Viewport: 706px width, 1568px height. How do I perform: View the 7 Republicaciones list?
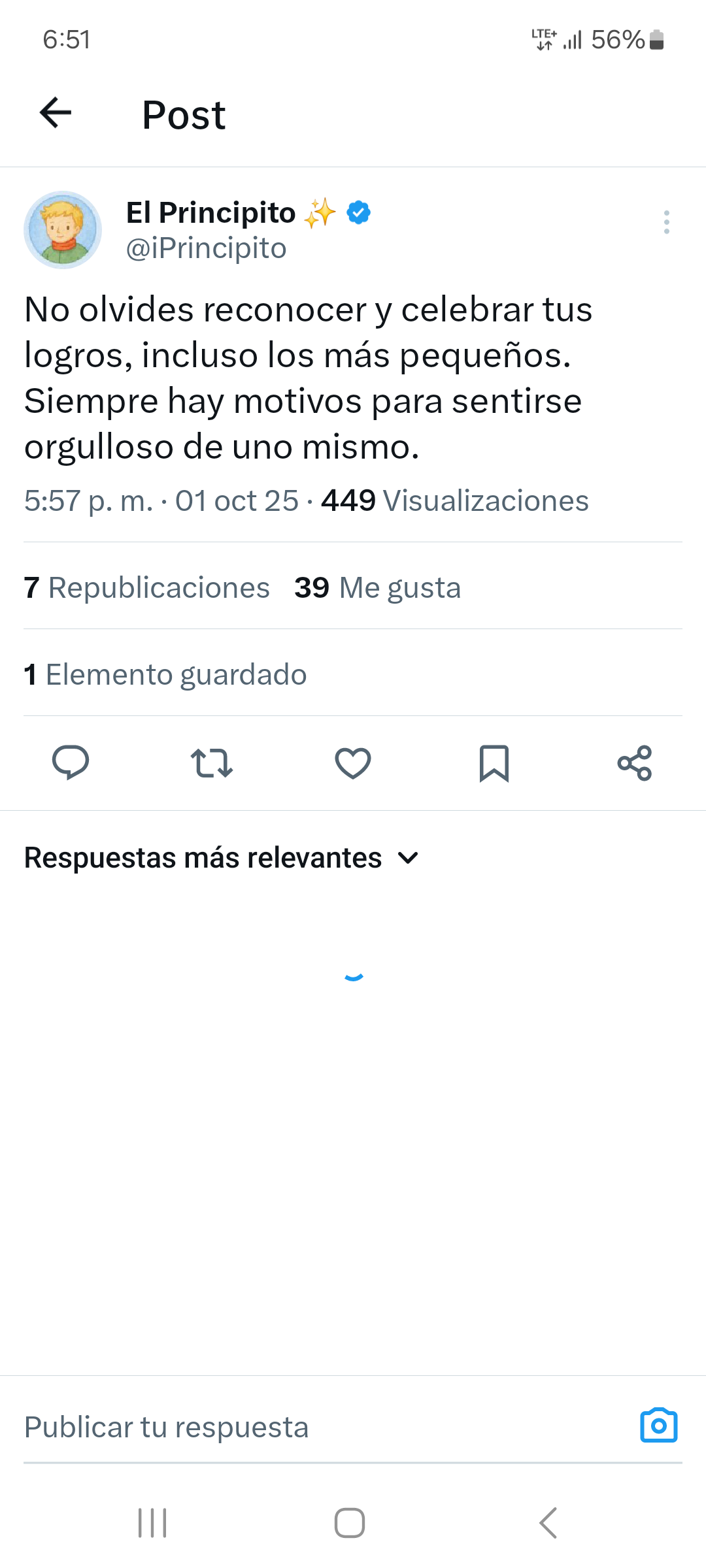147,587
